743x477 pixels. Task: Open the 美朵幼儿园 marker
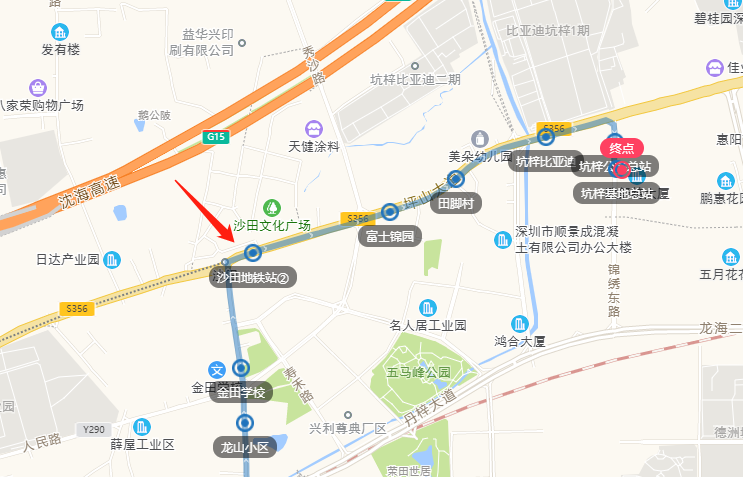click(x=480, y=138)
